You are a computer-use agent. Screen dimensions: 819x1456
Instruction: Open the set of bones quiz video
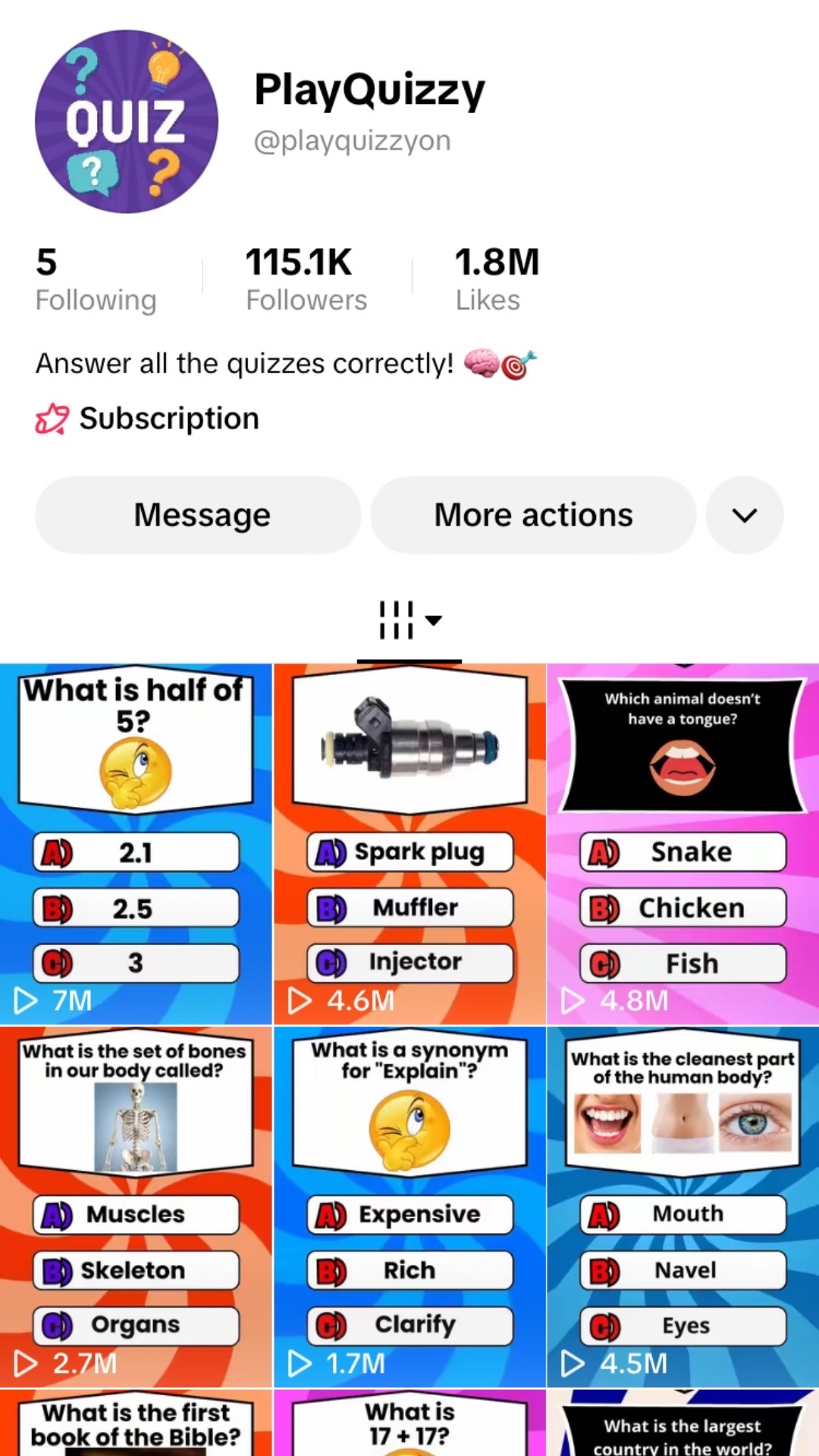click(x=136, y=1206)
